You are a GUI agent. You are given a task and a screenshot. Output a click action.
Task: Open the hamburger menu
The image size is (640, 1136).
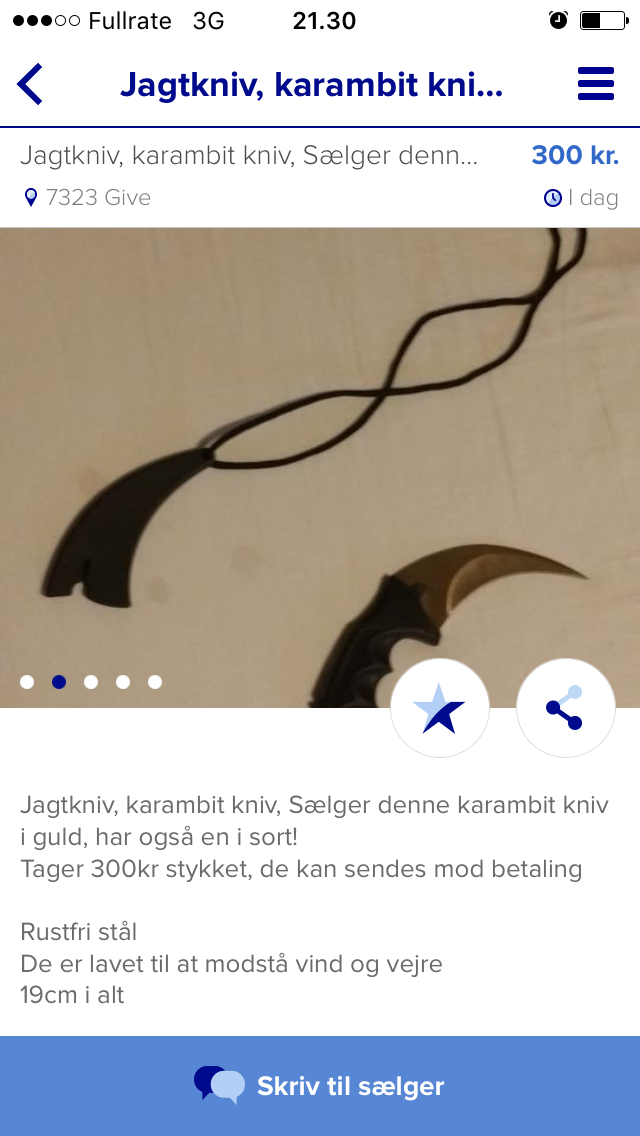pos(596,84)
